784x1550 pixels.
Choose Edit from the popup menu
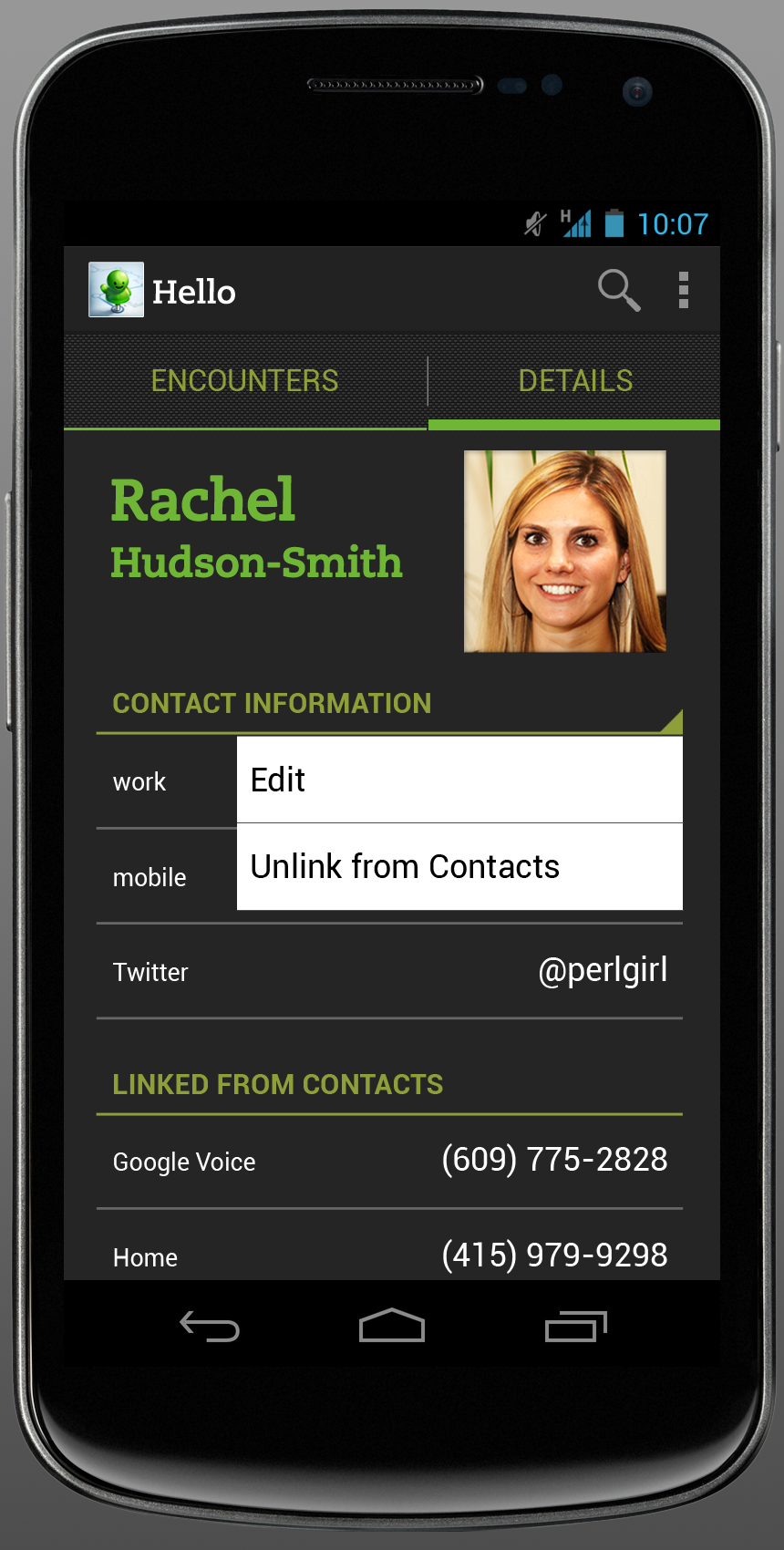click(459, 780)
